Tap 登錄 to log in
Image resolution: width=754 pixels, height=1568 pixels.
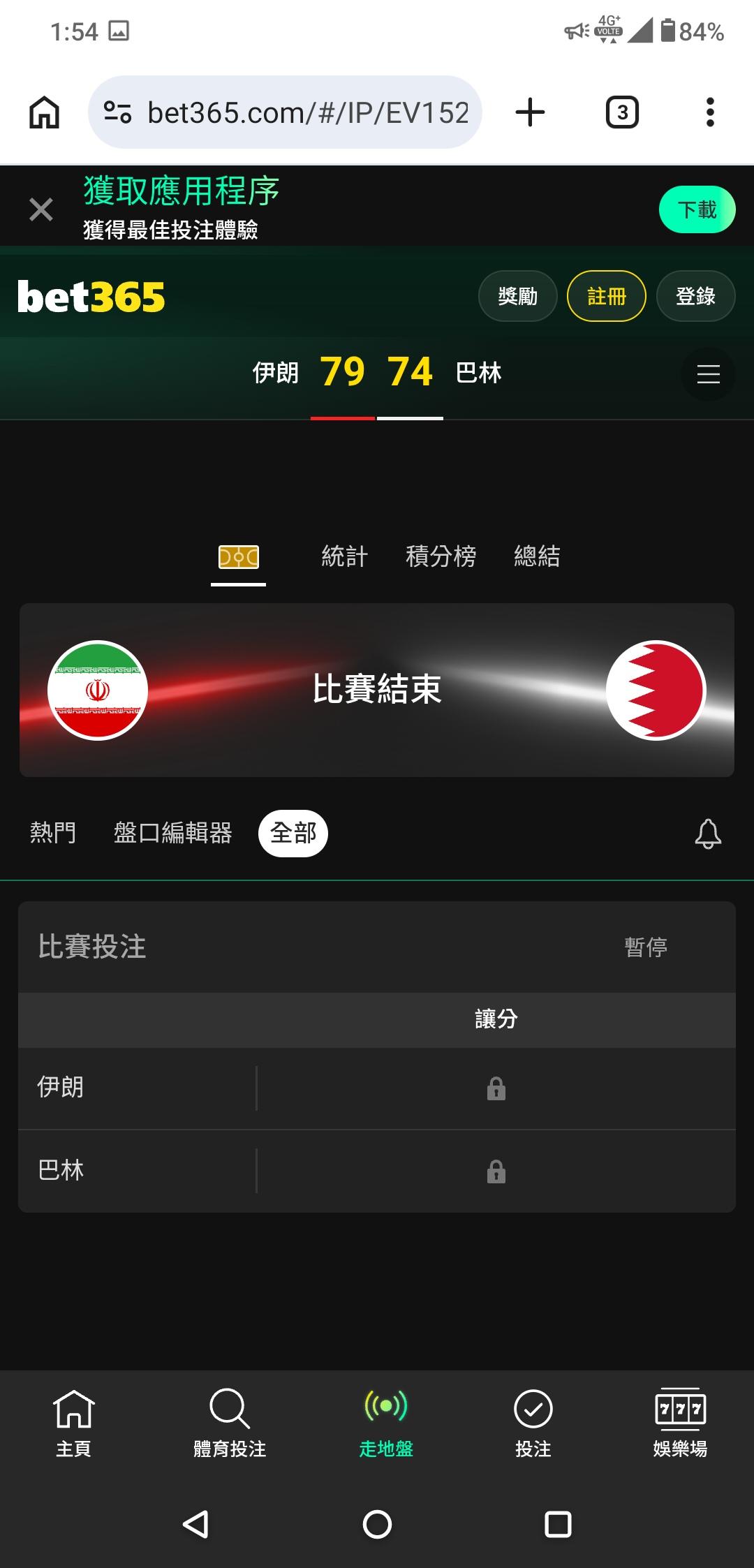click(x=695, y=296)
